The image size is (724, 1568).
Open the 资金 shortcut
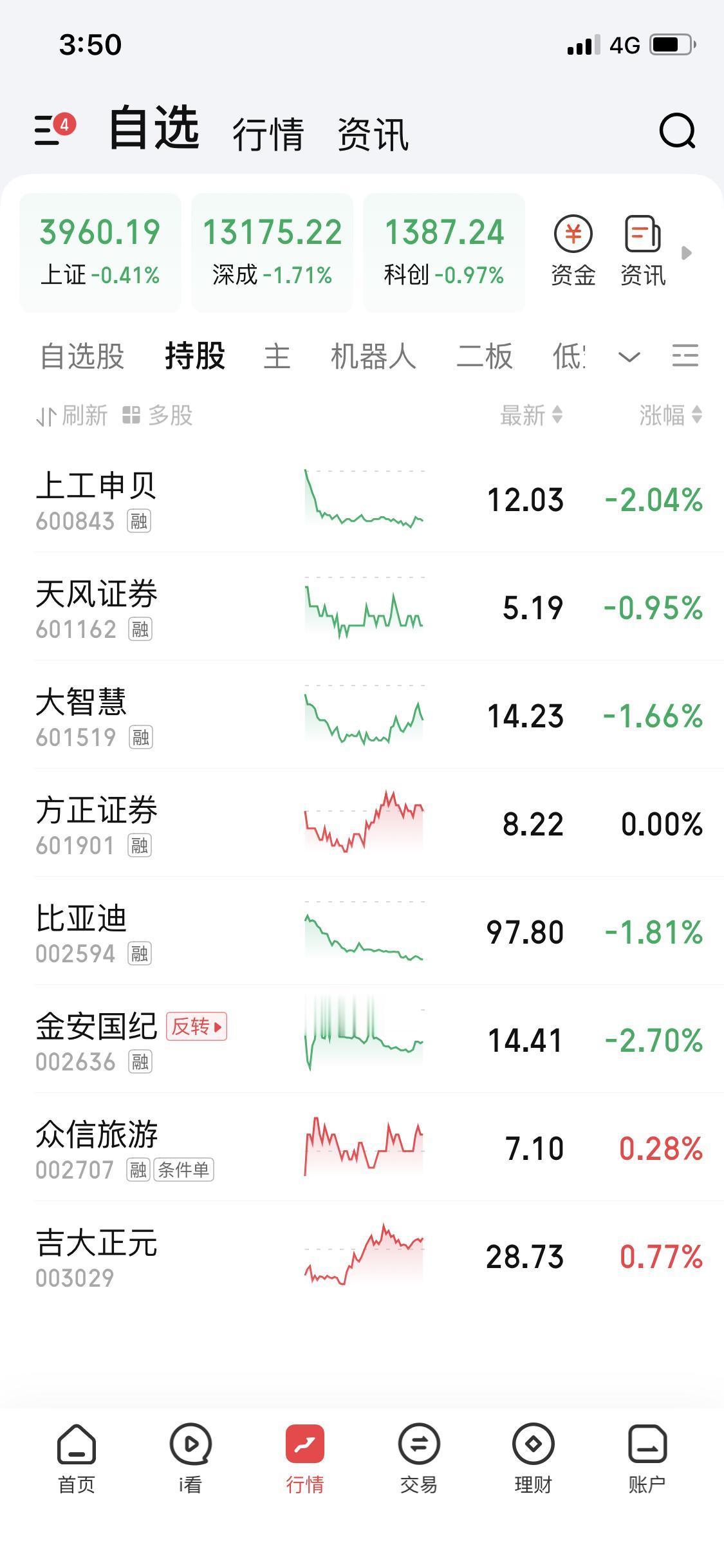tap(573, 251)
